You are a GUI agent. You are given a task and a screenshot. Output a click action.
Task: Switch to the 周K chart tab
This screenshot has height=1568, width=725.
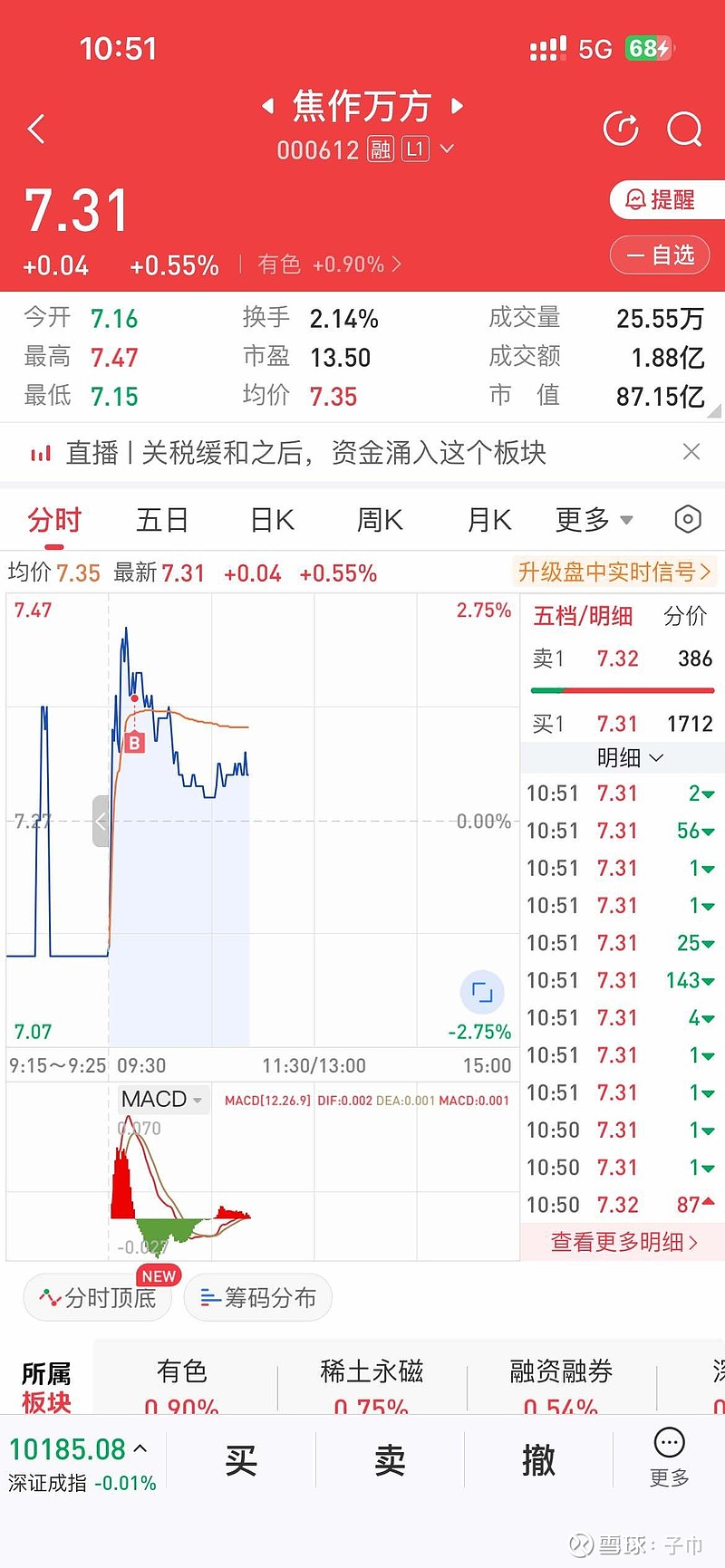380,520
